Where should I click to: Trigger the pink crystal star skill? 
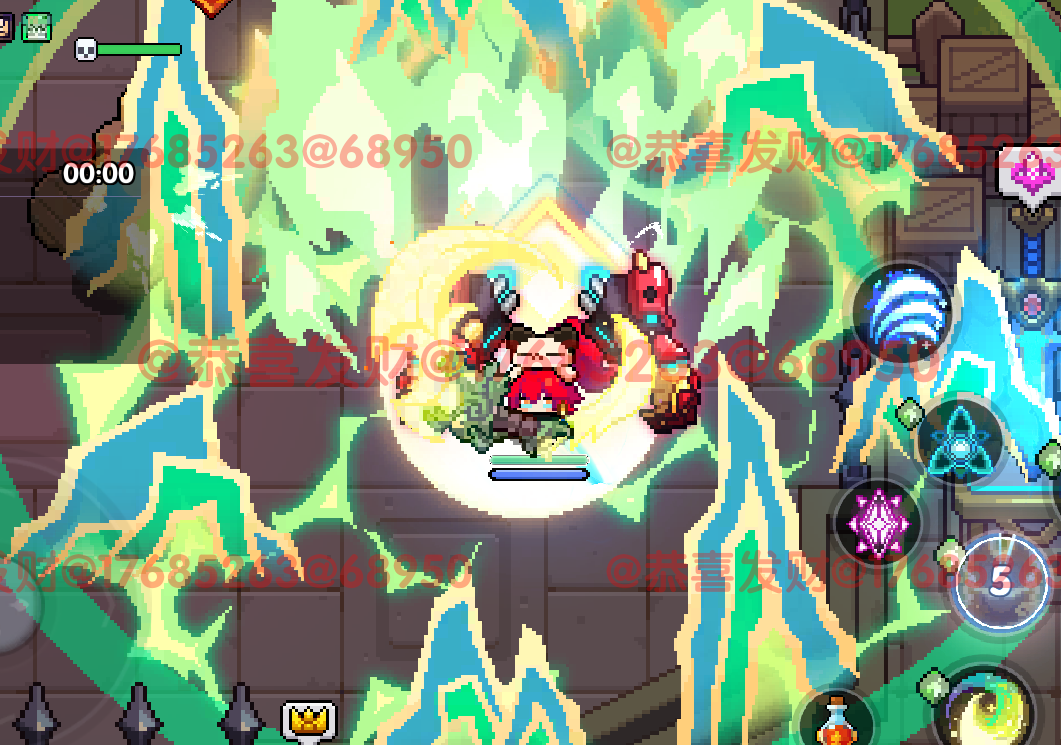pos(877,523)
